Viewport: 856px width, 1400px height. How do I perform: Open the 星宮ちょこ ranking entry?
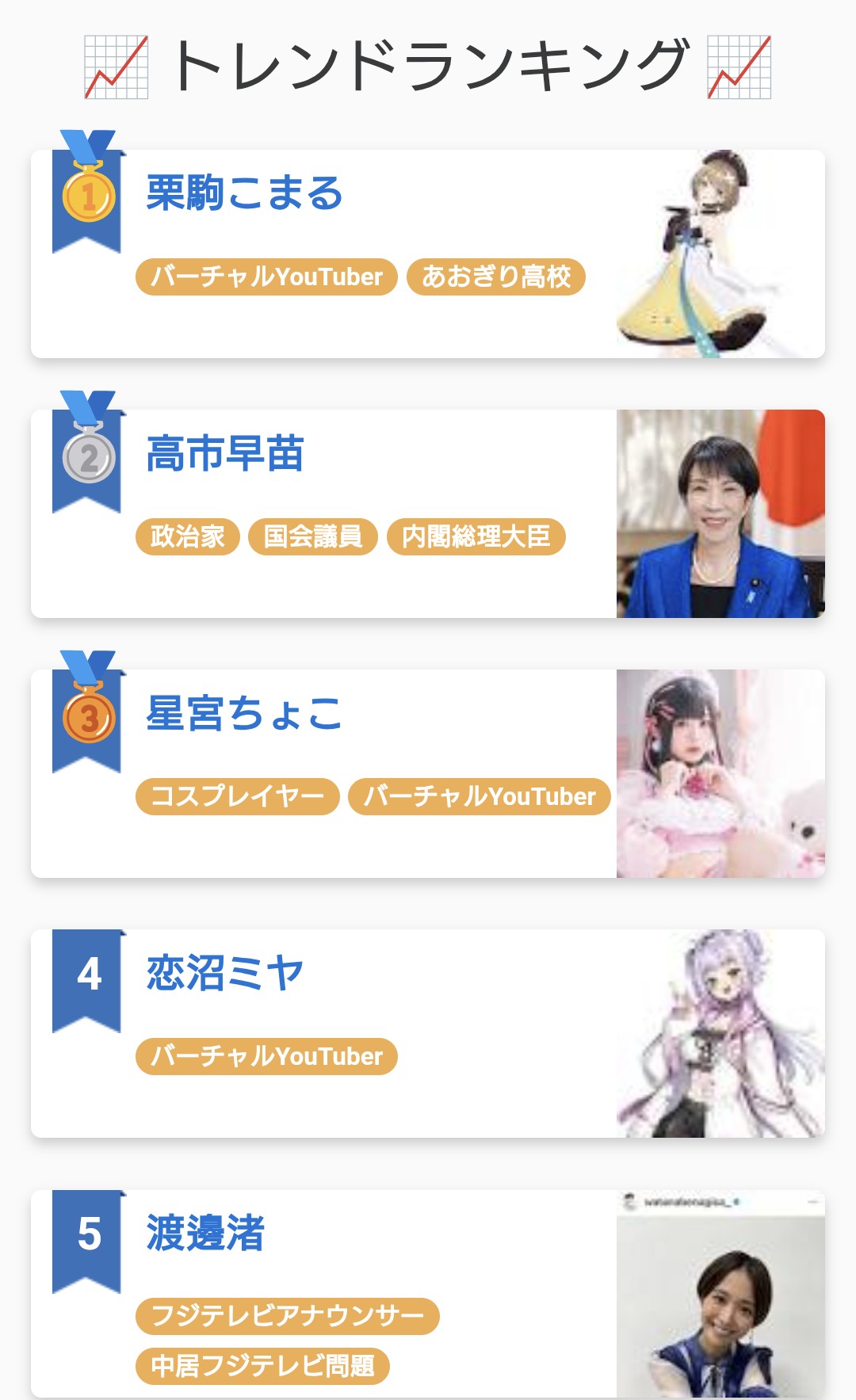(244, 713)
